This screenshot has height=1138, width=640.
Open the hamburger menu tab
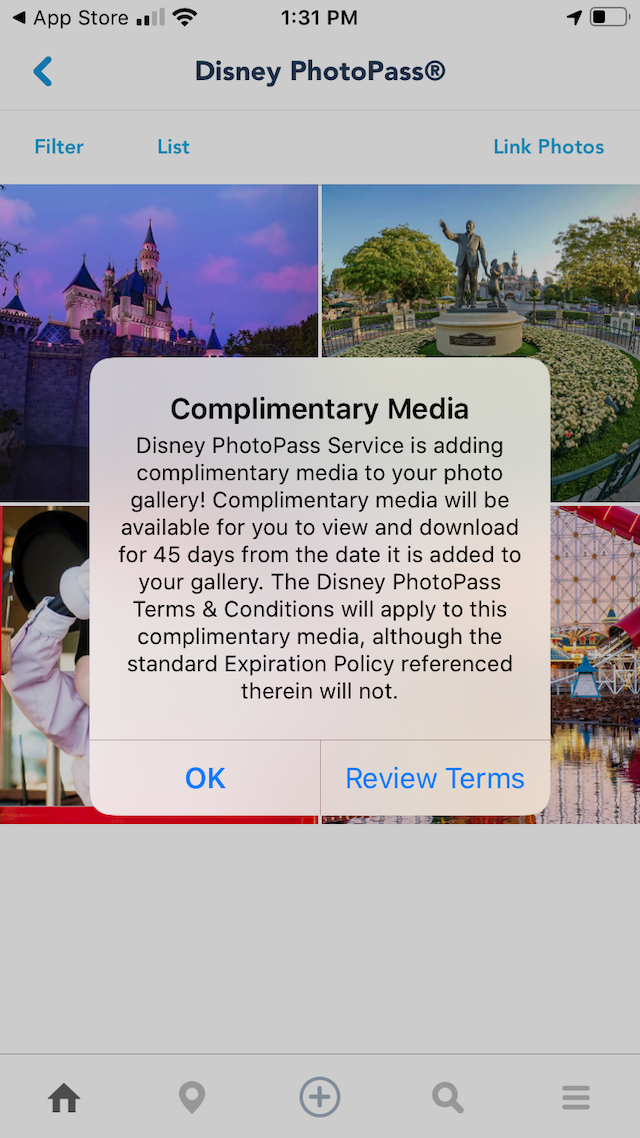point(576,1098)
